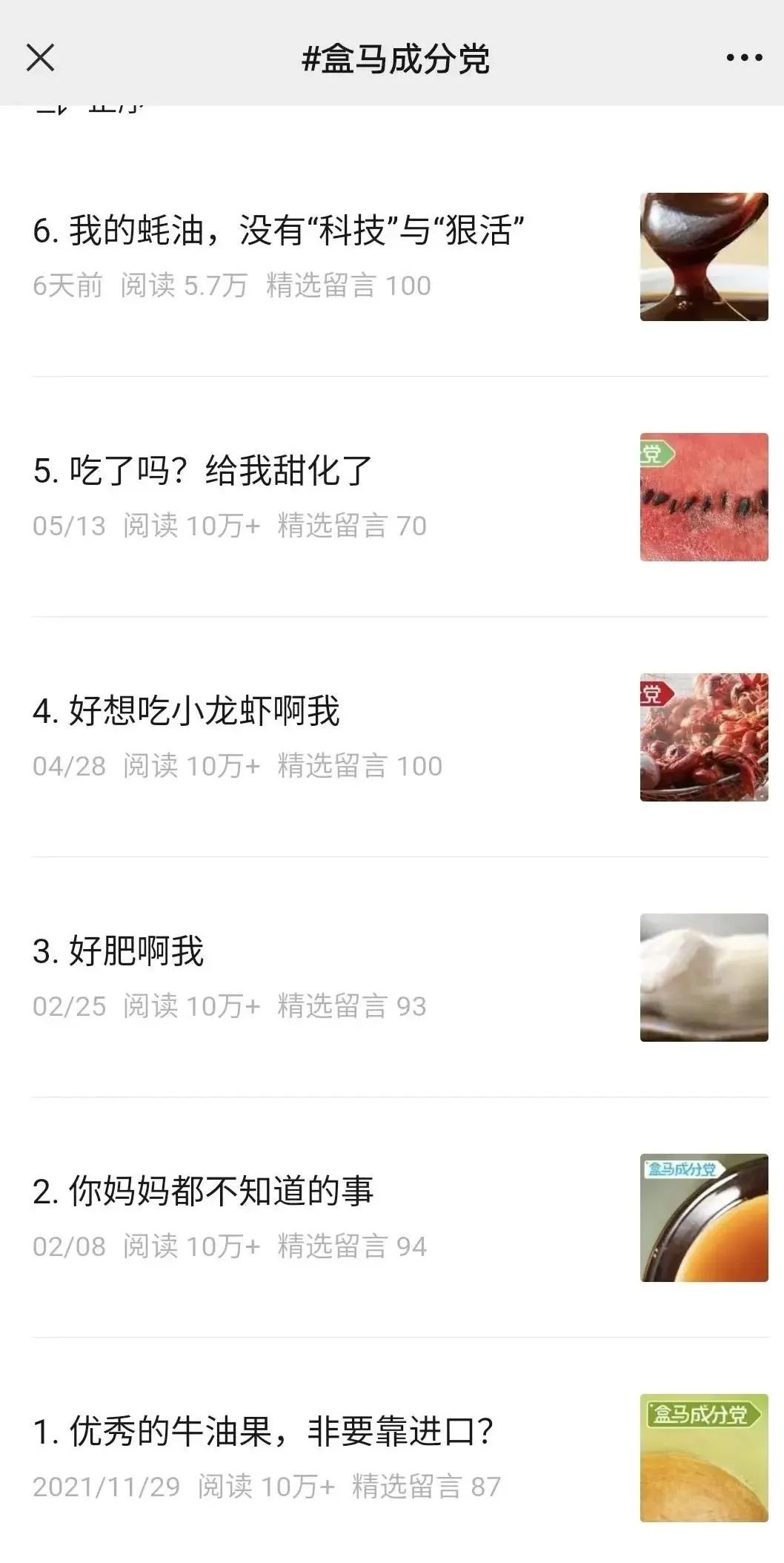The width and height of the screenshot is (784, 1563).
Task: Open article 6 about 蚝油
Action: point(279,231)
